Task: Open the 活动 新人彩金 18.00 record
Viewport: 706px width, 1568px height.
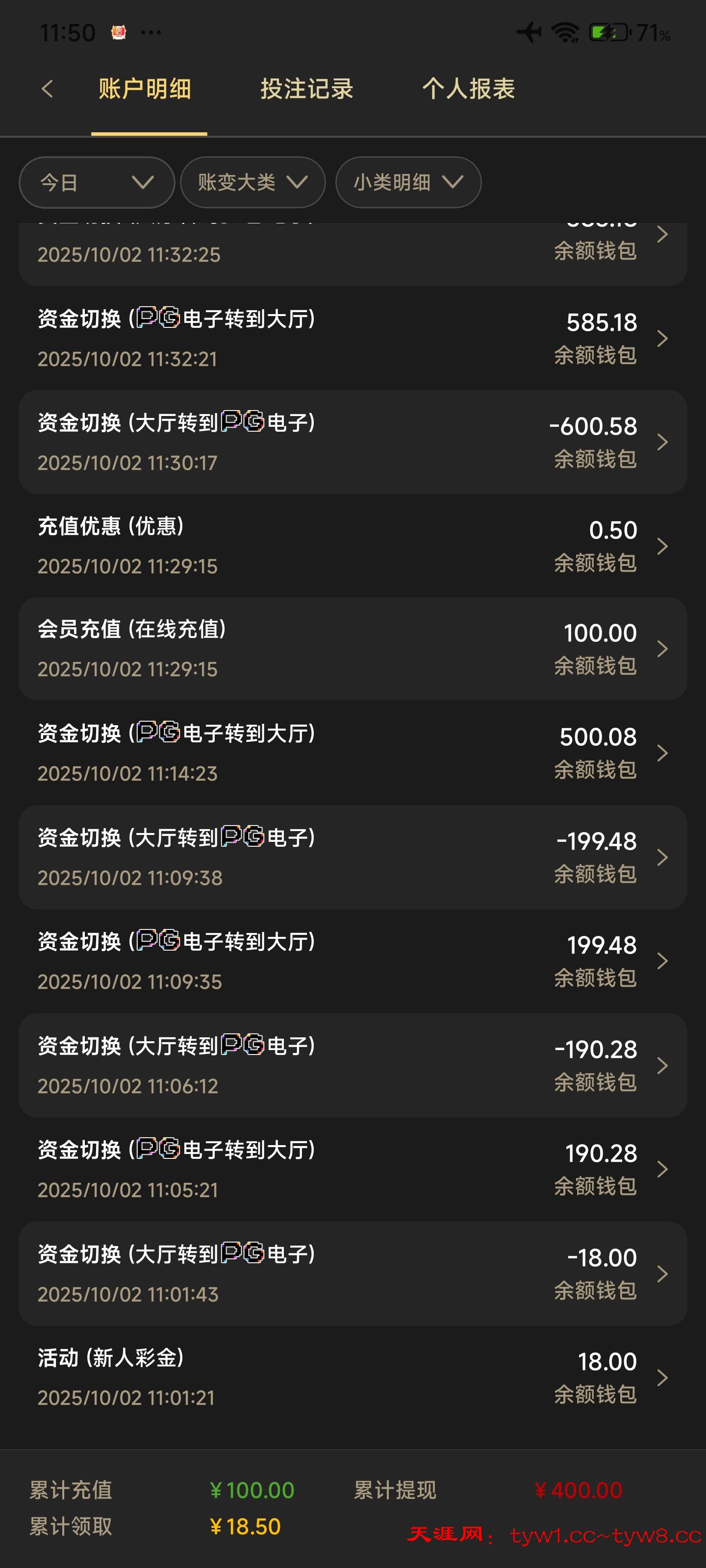Action: 353,1377
